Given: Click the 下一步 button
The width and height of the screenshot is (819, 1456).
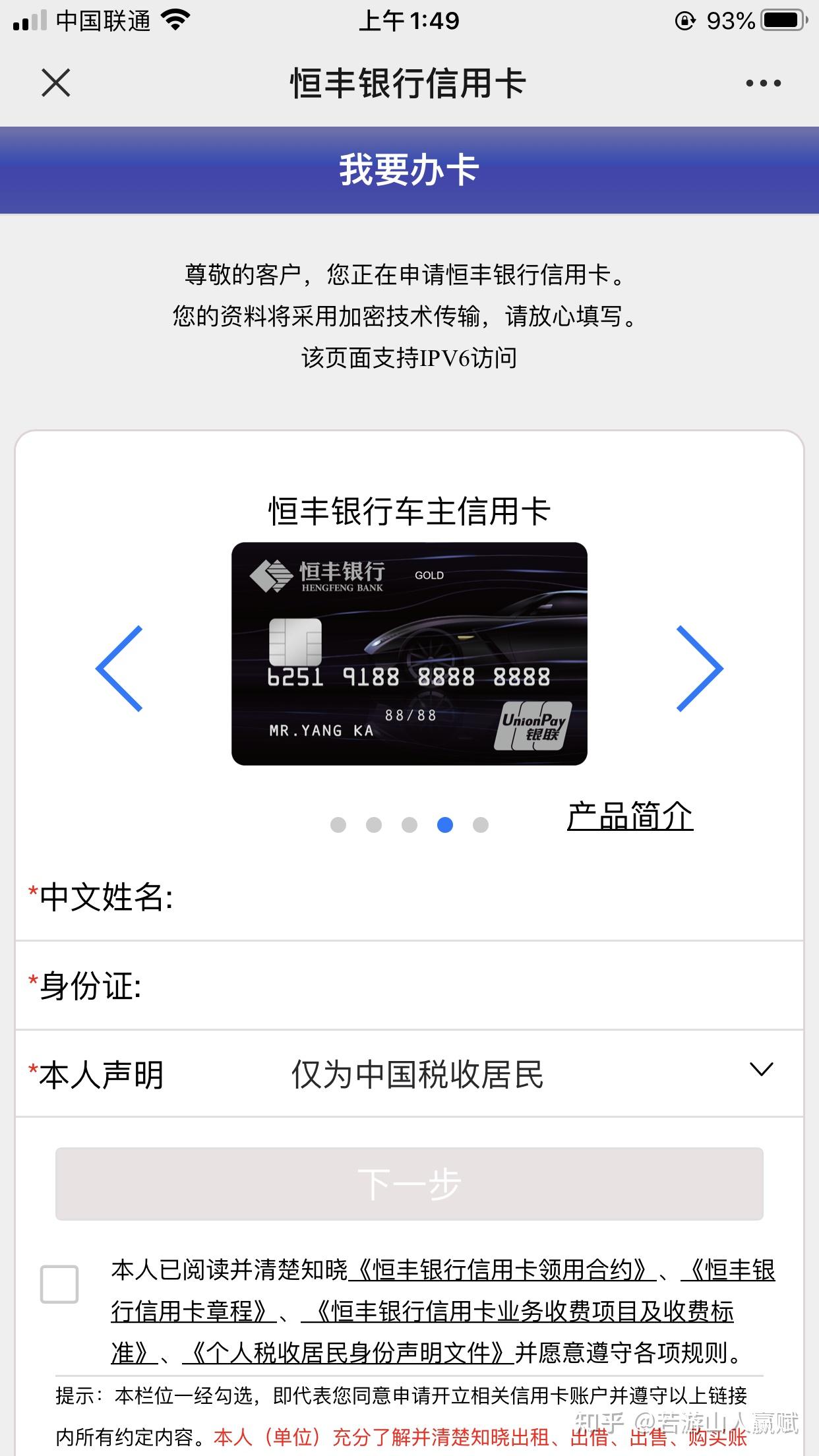Looking at the screenshot, I should tap(409, 1182).
